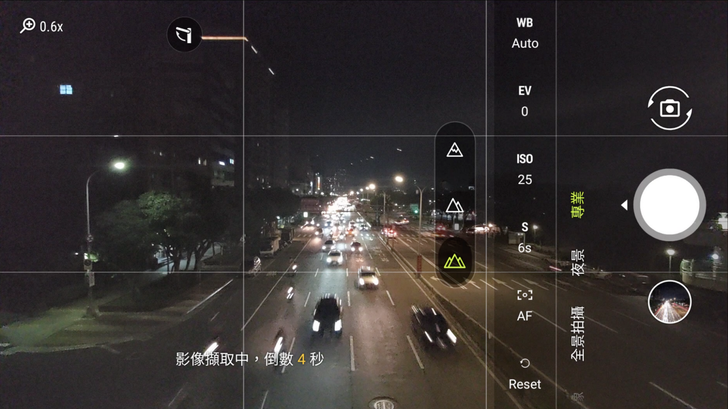The image size is (728, 409).
Task: Switch to 夜景 night mode
Action: coord(578,261)
